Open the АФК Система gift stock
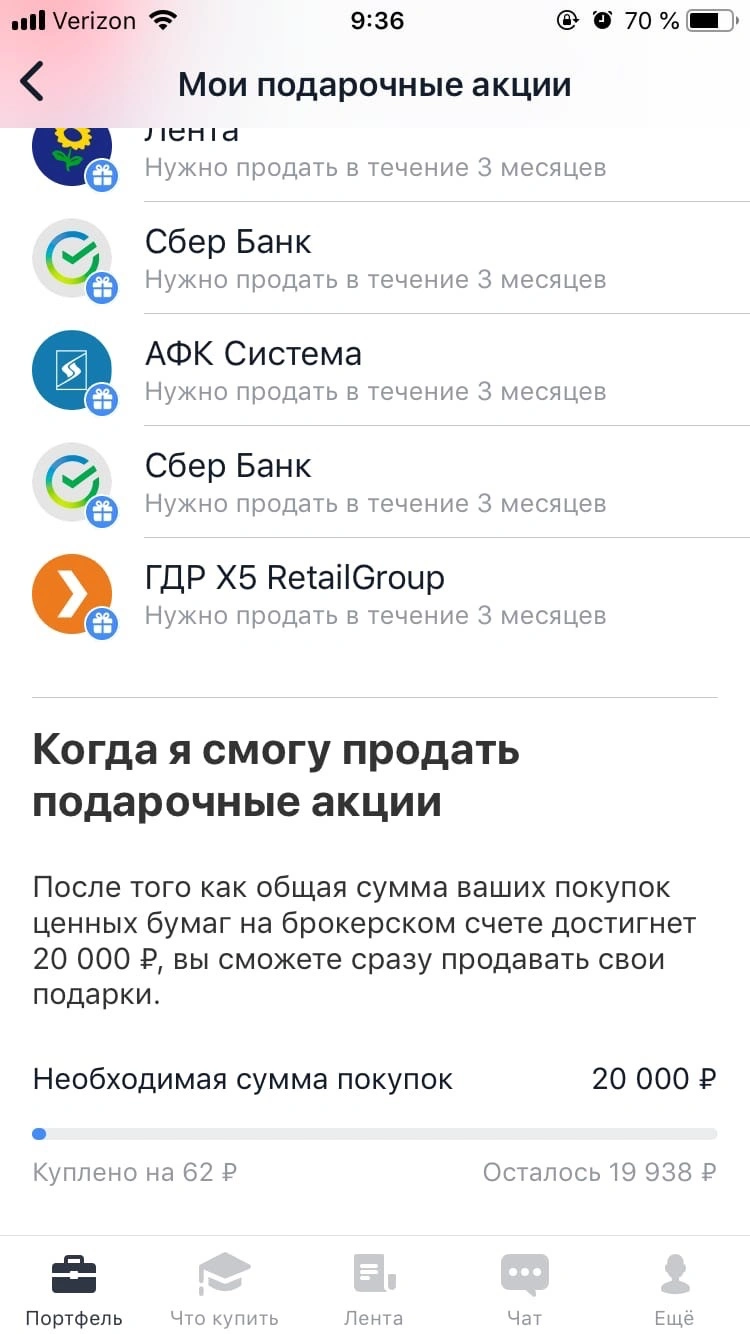Viewport: 750px width, 1334px height. point(375,370)
